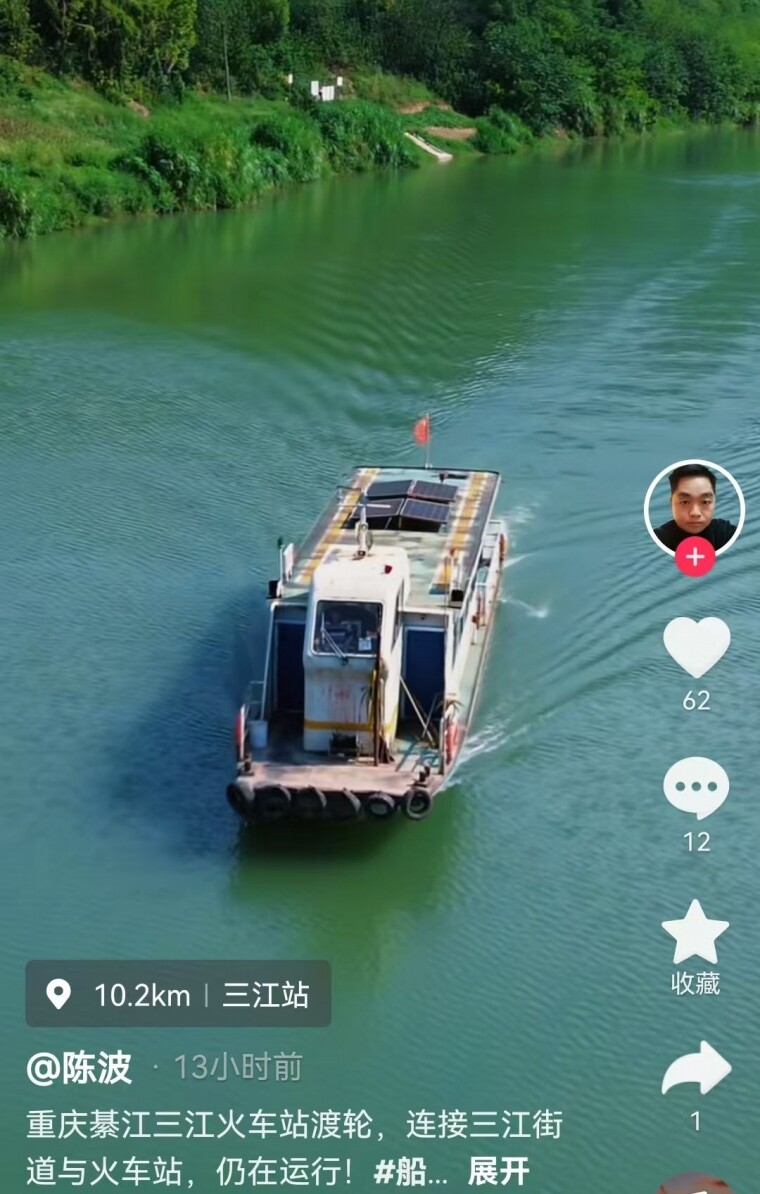Open the comments on this video
This screenshot has width=760, height=1194.
[696, 788]
